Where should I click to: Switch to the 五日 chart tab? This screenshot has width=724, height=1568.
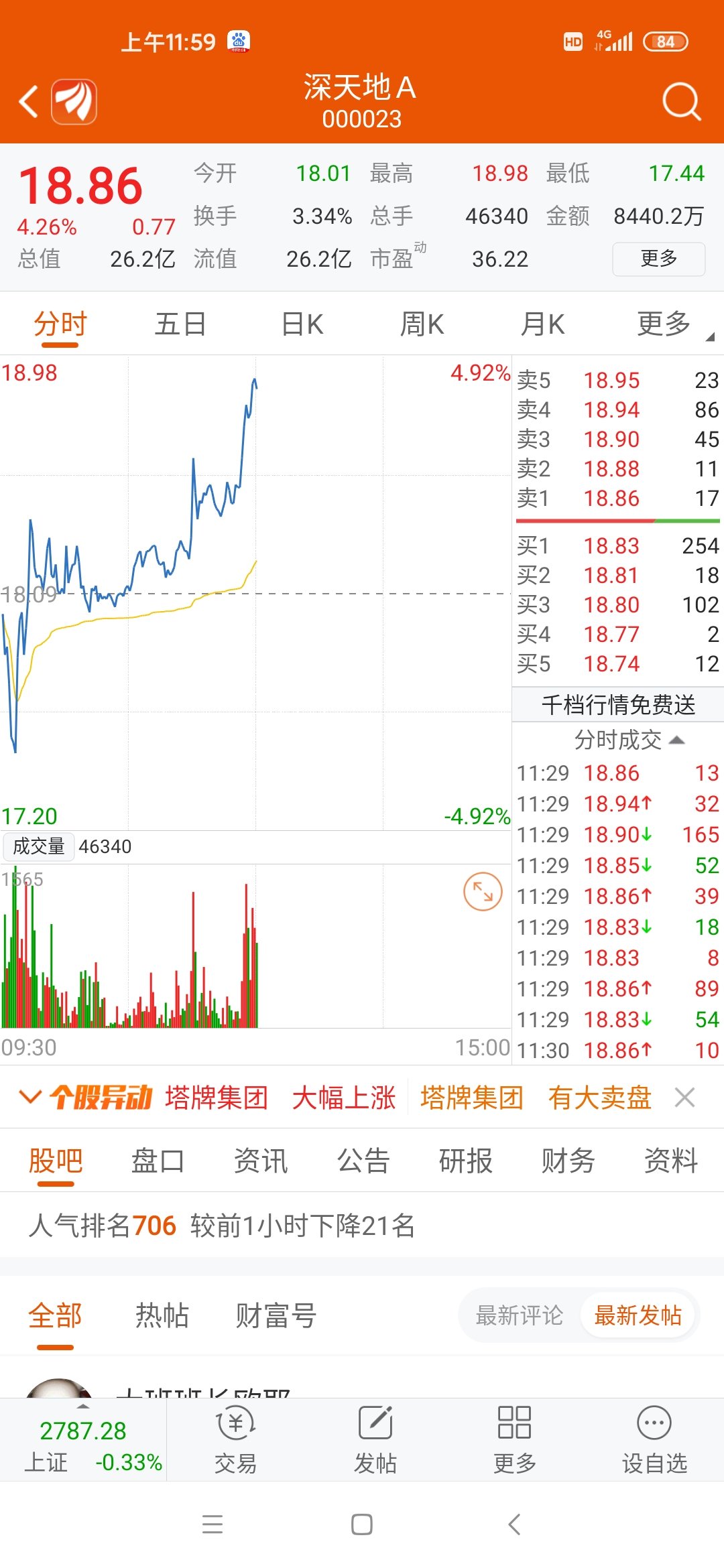click(180, 324)
